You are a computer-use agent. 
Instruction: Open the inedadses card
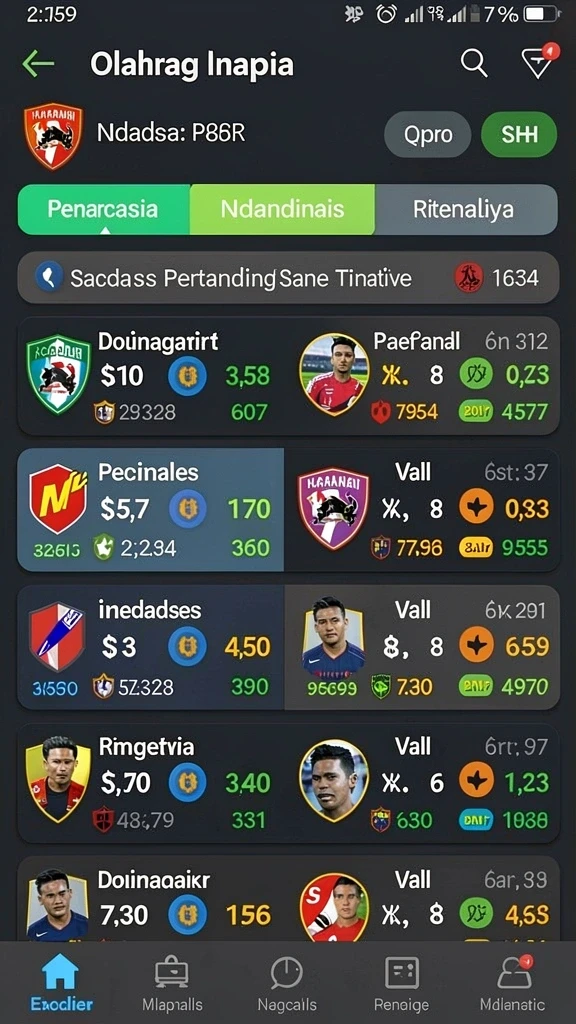click(x=151, y=647)
